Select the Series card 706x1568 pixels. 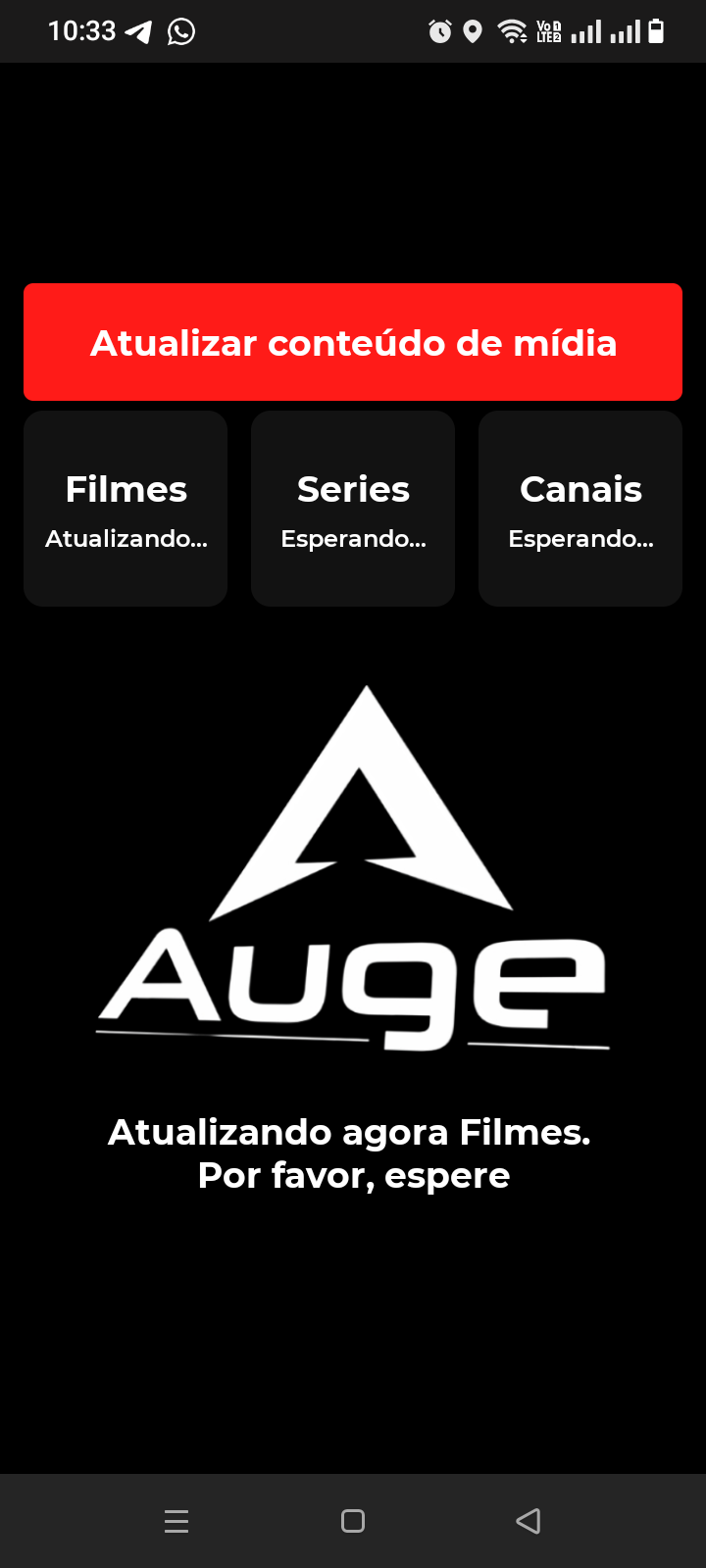tap(353, 508)
